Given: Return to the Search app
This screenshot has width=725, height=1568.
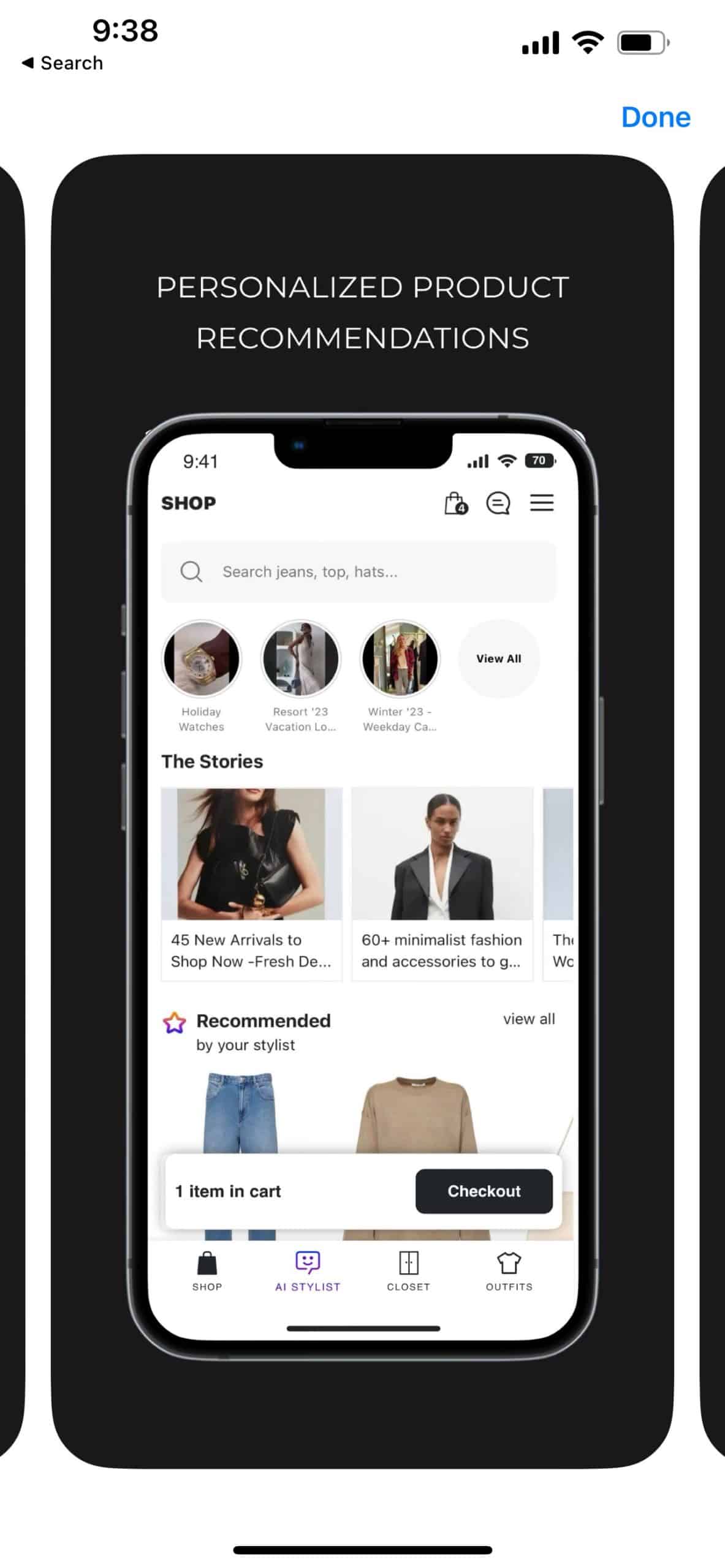Looking at the screenshot, I should 62,63.
